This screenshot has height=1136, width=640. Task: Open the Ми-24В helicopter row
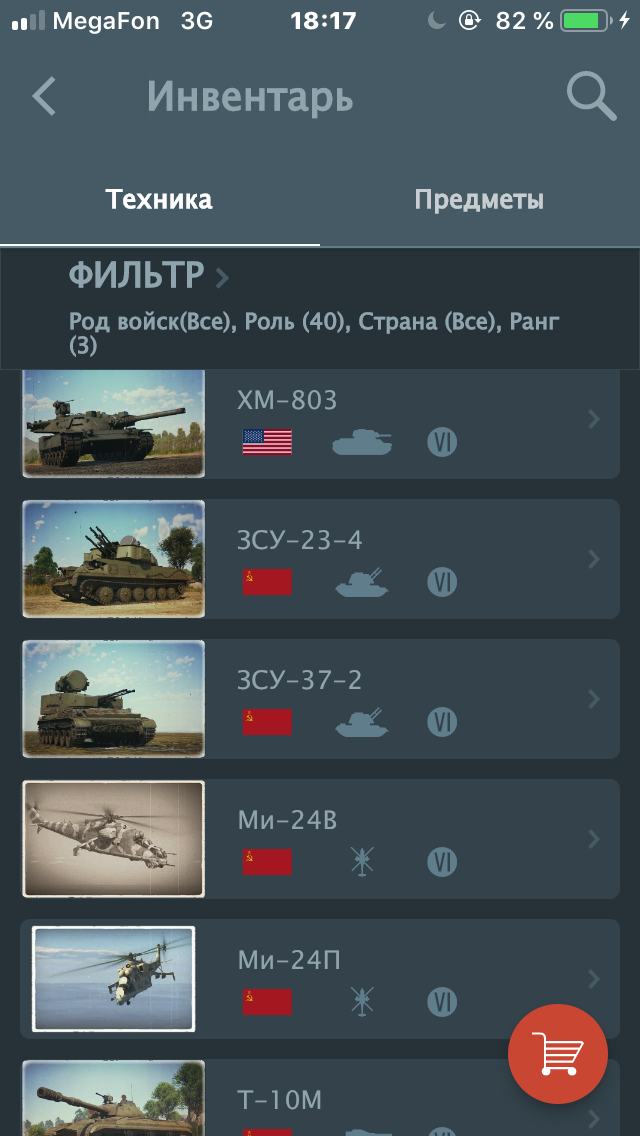pyautogui.click(x=320, y=838)
